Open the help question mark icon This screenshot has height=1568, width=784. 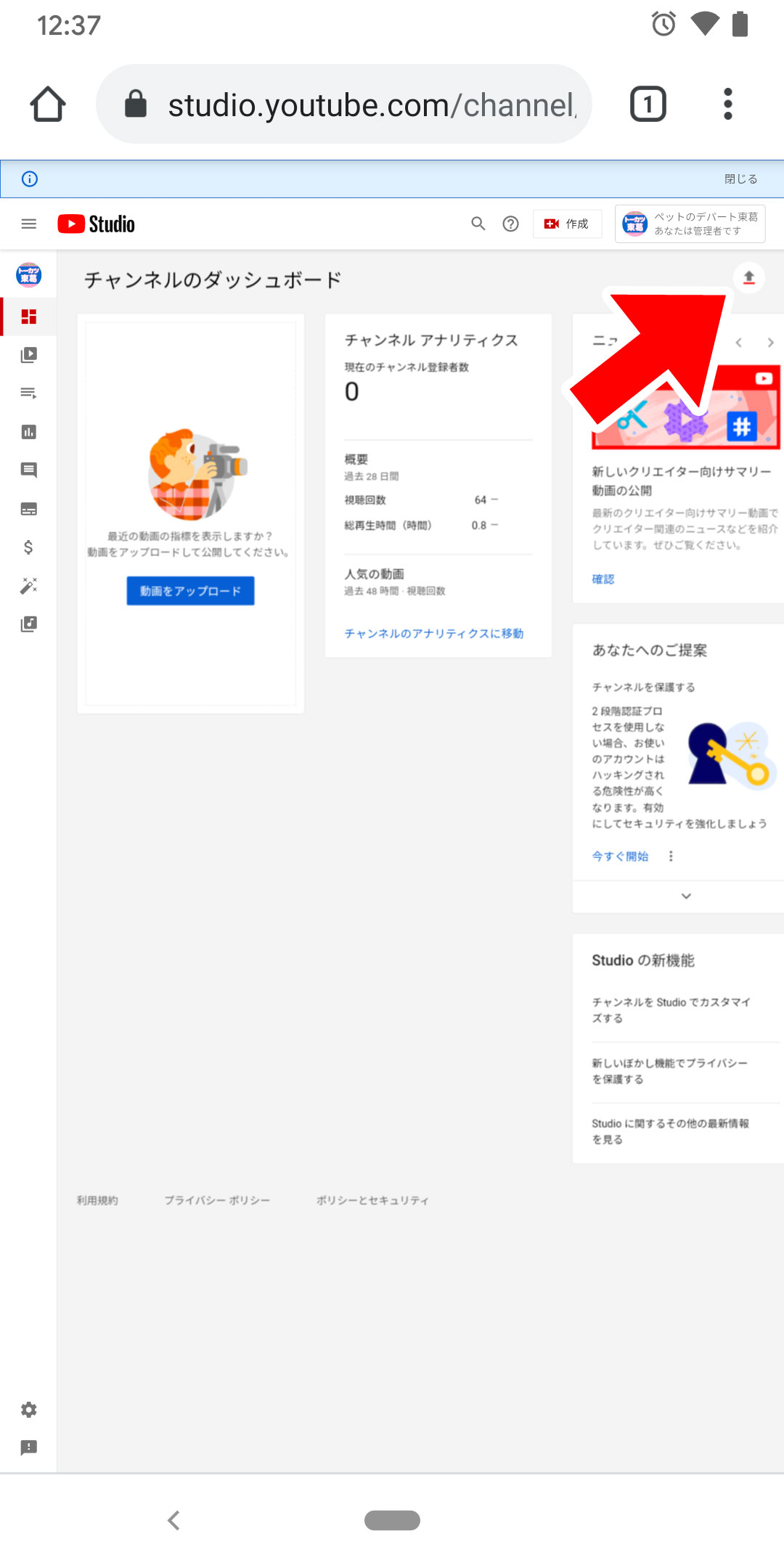click(511, 224)
